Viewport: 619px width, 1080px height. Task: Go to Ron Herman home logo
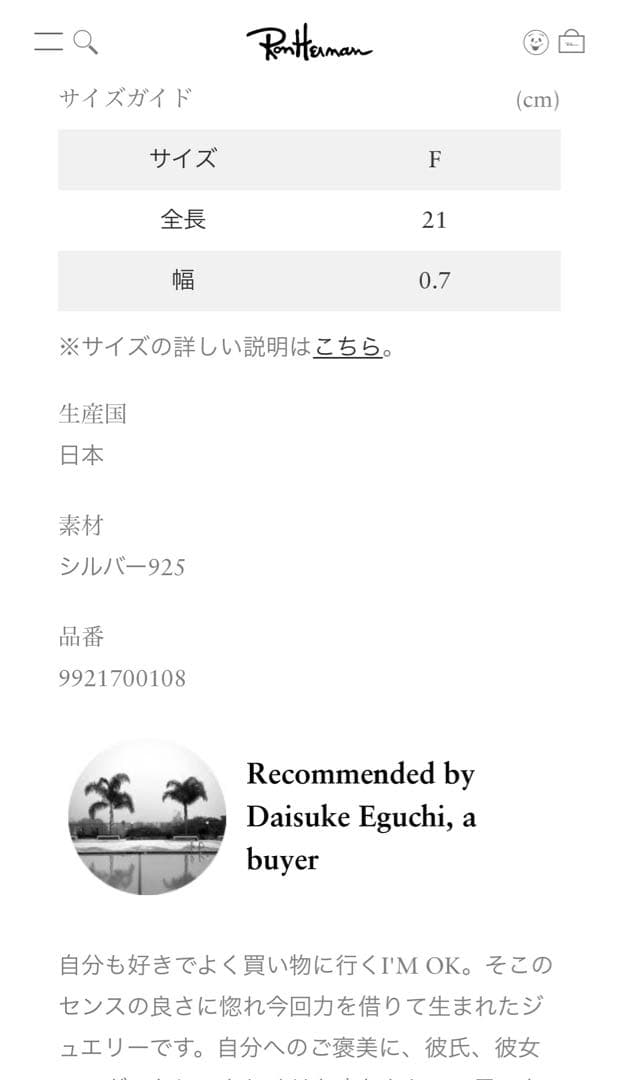[309, 42]
